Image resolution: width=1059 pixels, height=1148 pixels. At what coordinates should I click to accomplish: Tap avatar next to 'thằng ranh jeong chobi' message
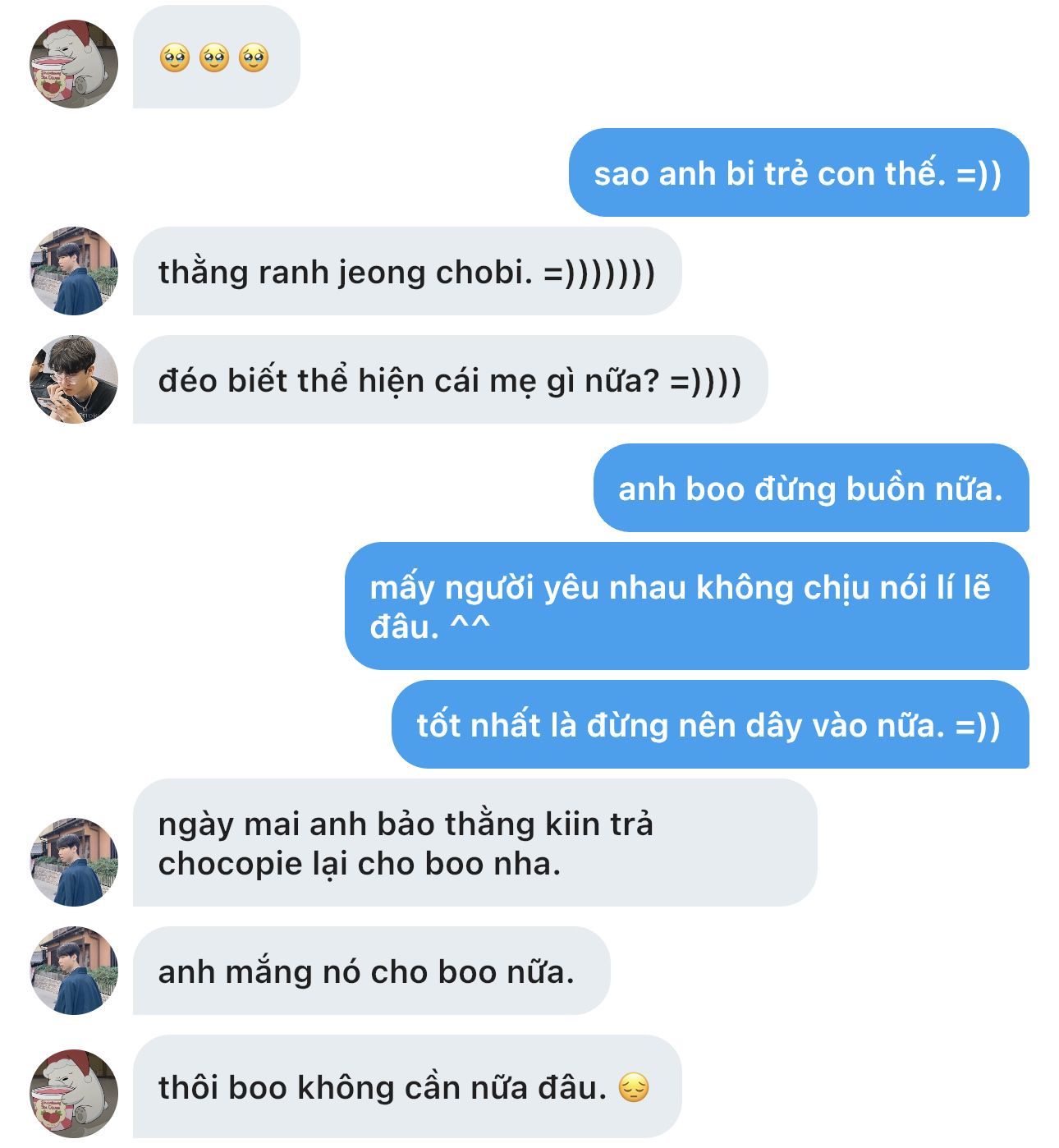[74, 271]
